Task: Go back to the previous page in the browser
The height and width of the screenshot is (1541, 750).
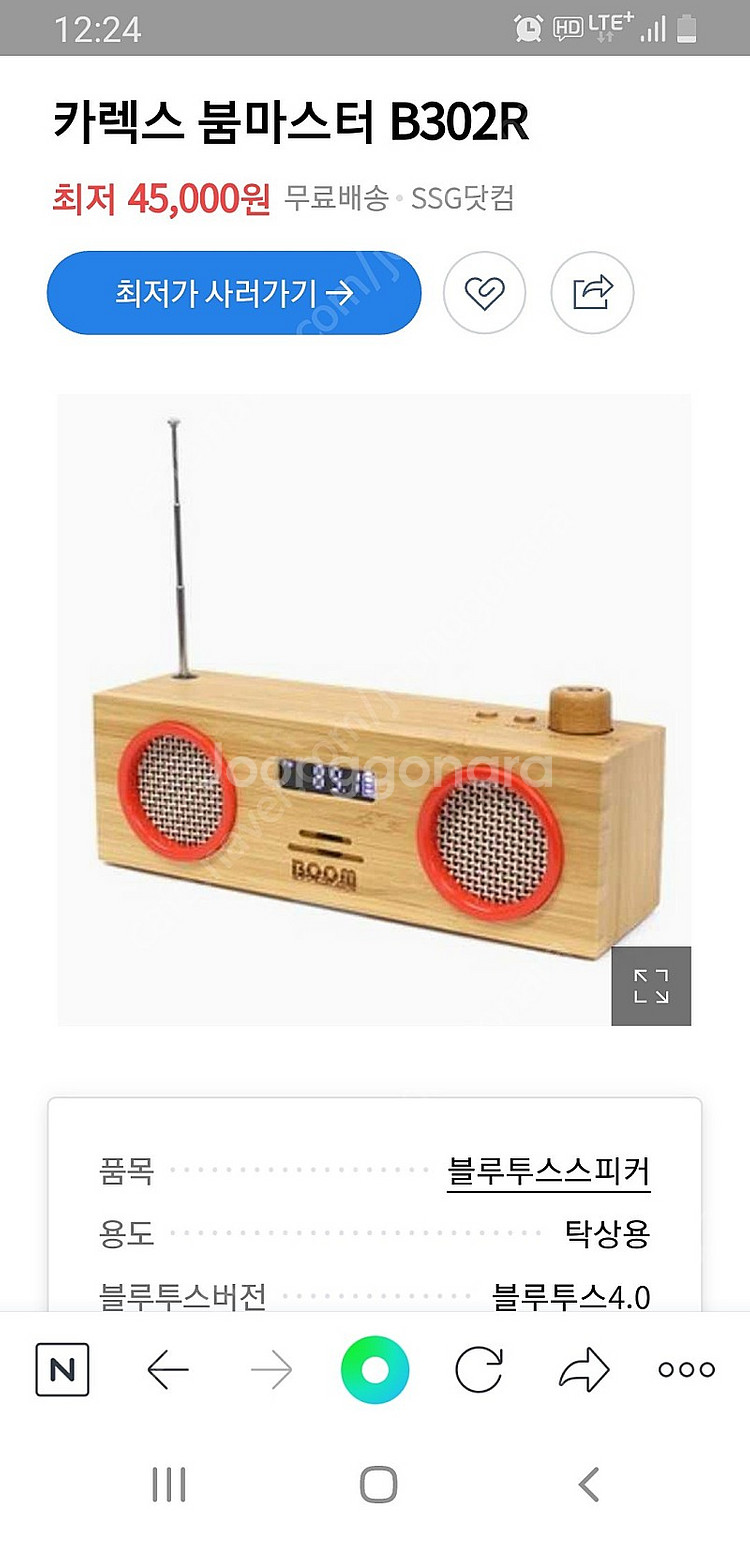Action: tap(168, 1370)
